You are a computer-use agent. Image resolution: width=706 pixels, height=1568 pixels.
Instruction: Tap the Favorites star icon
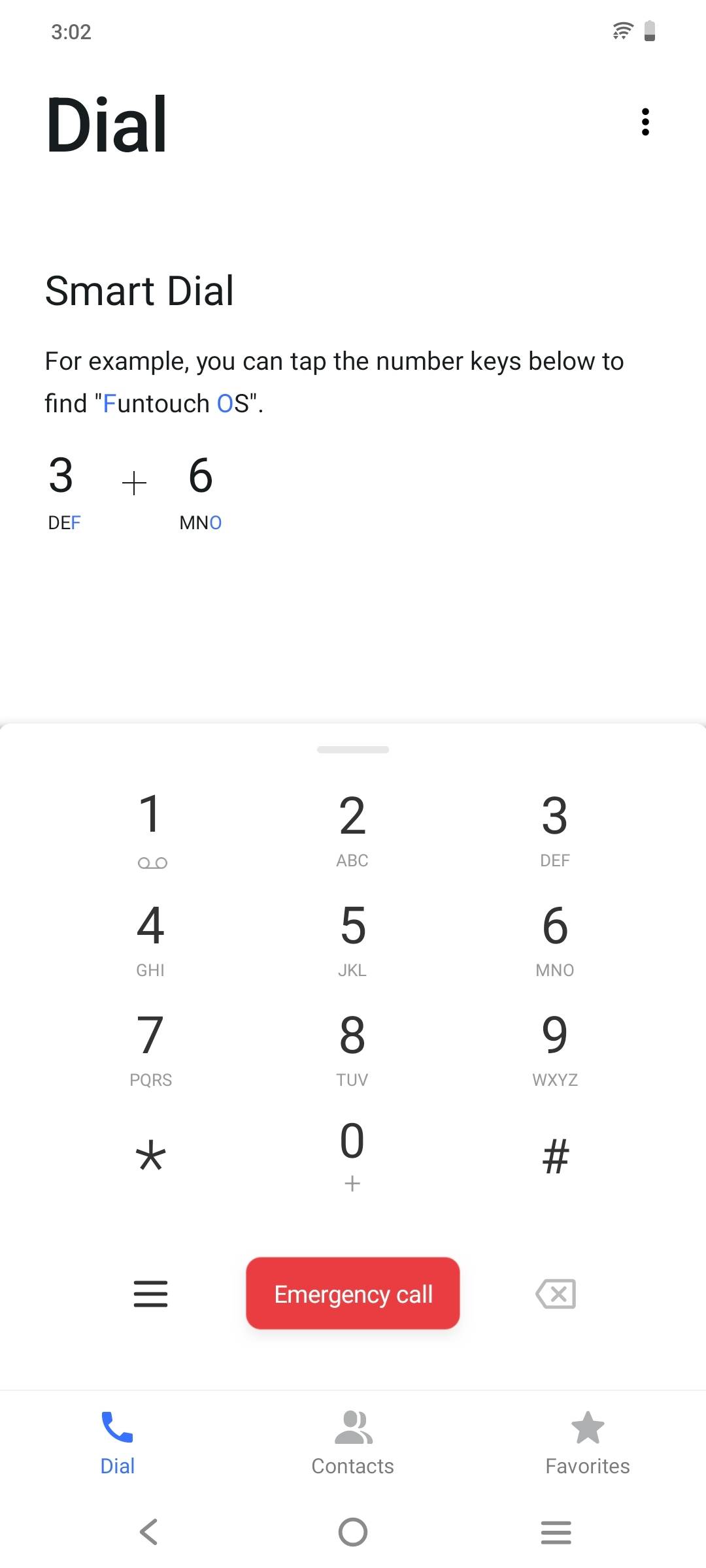click(x=587, y=1428)
